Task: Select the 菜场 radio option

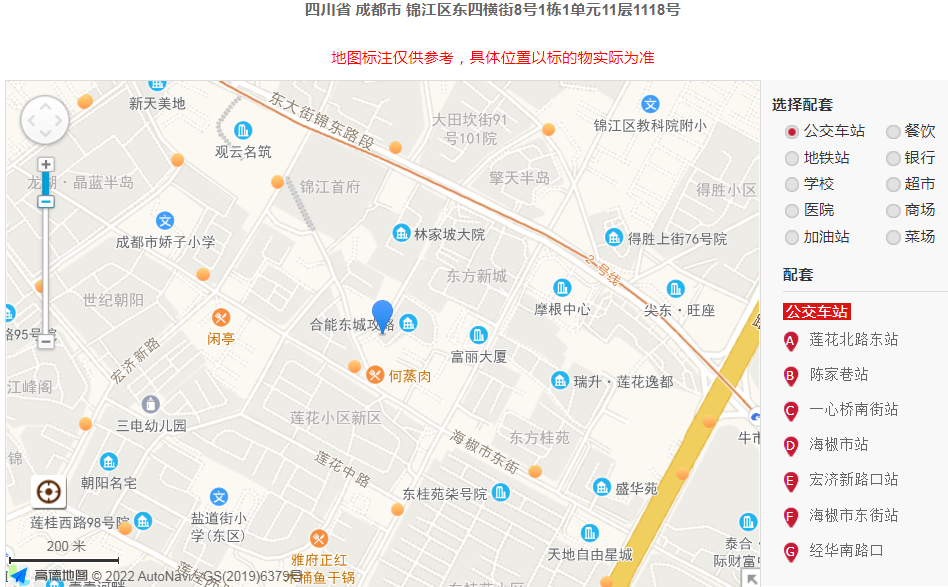Action: [893, 238]
